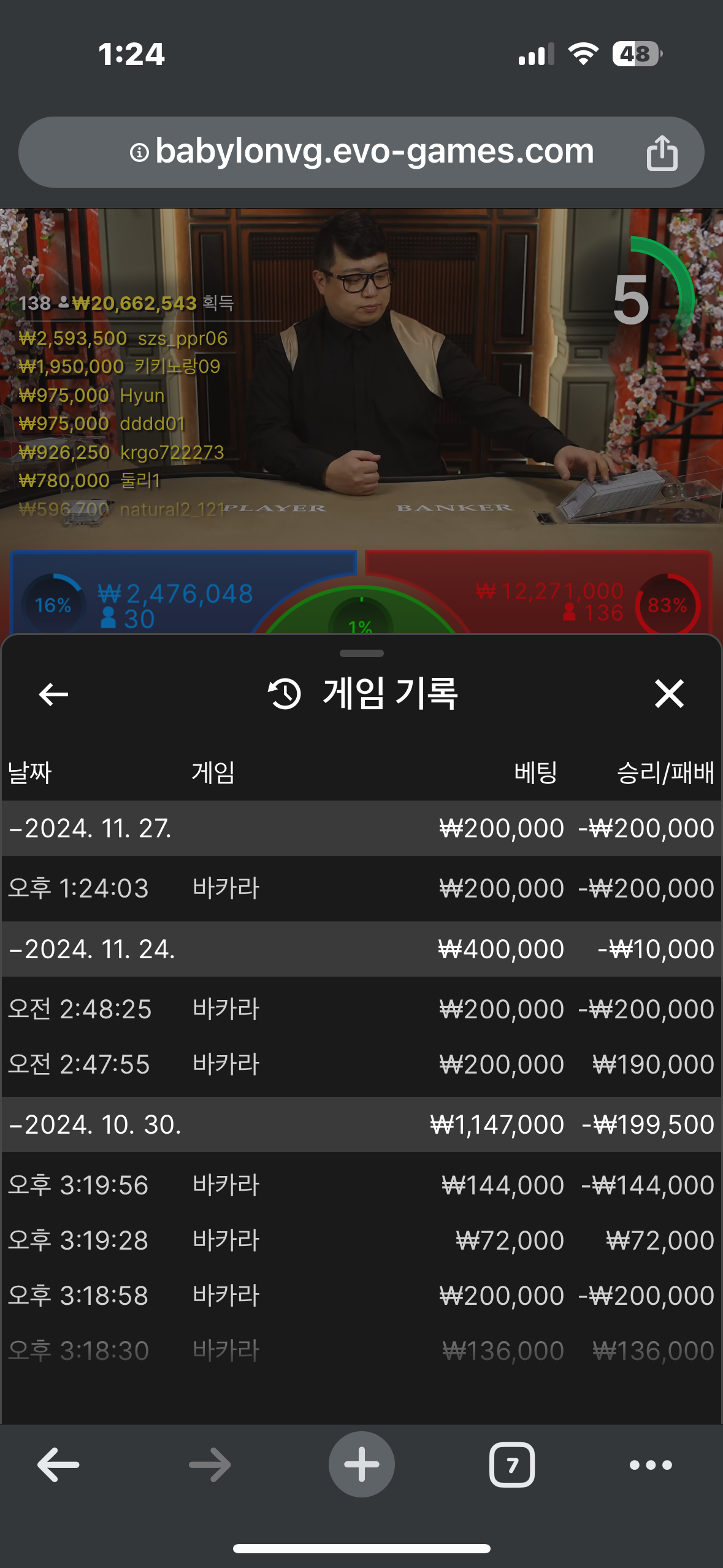Close the 게임 기록 panel
Viewport: 723px width, 1568px height.
[x=668, y=694]
